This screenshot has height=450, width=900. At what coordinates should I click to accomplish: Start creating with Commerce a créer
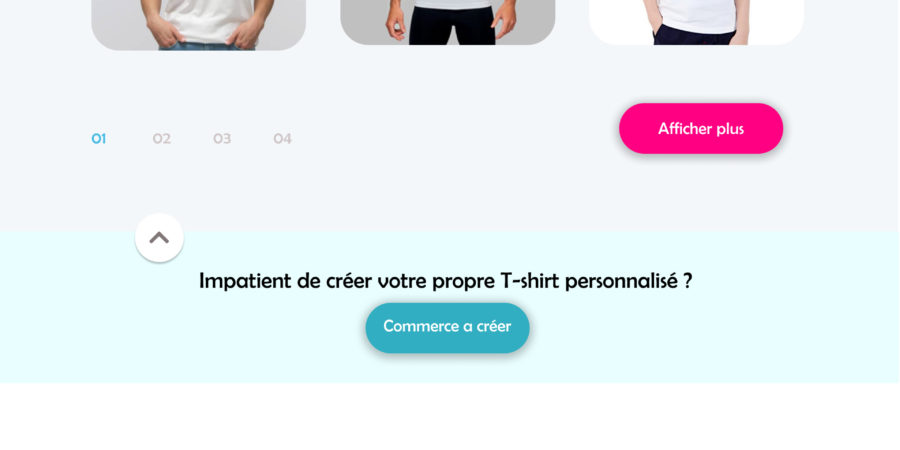pos(447,327)
